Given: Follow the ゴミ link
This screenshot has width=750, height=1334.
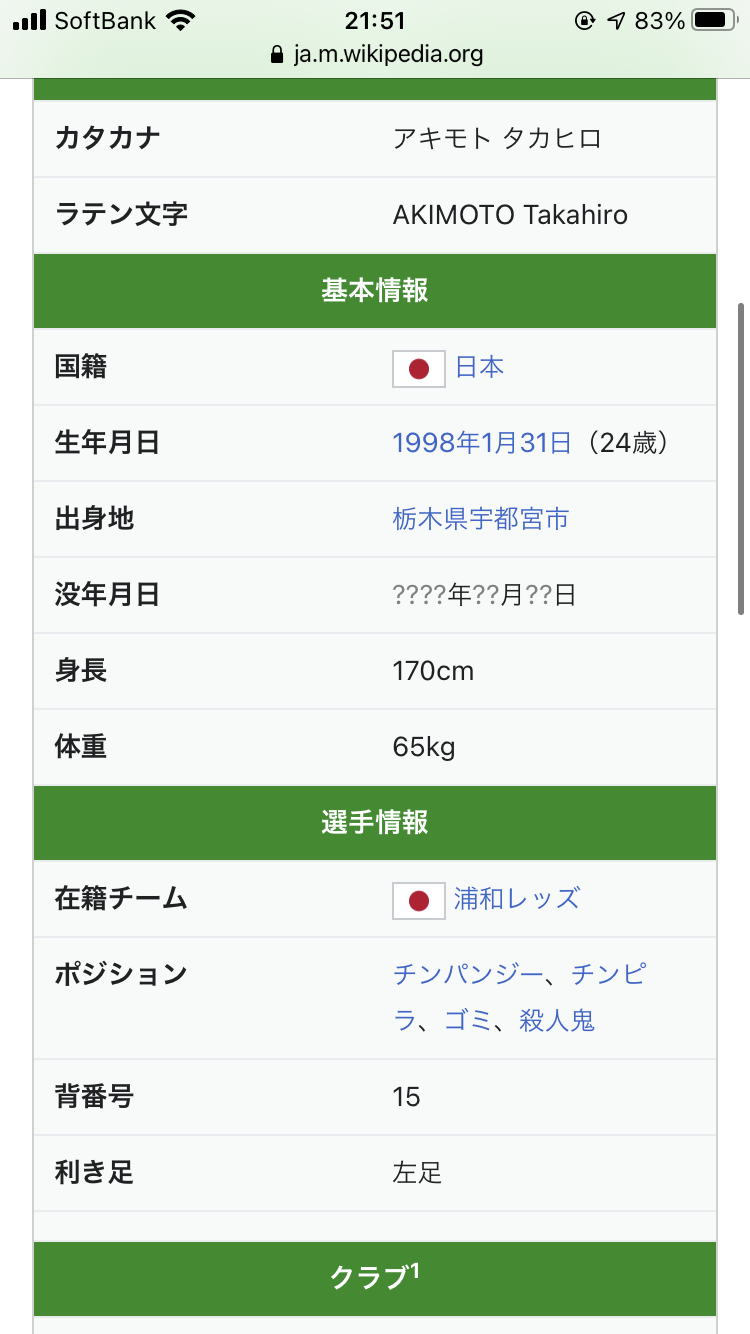Looking at the screenshot, I should tap(469, 1020).
